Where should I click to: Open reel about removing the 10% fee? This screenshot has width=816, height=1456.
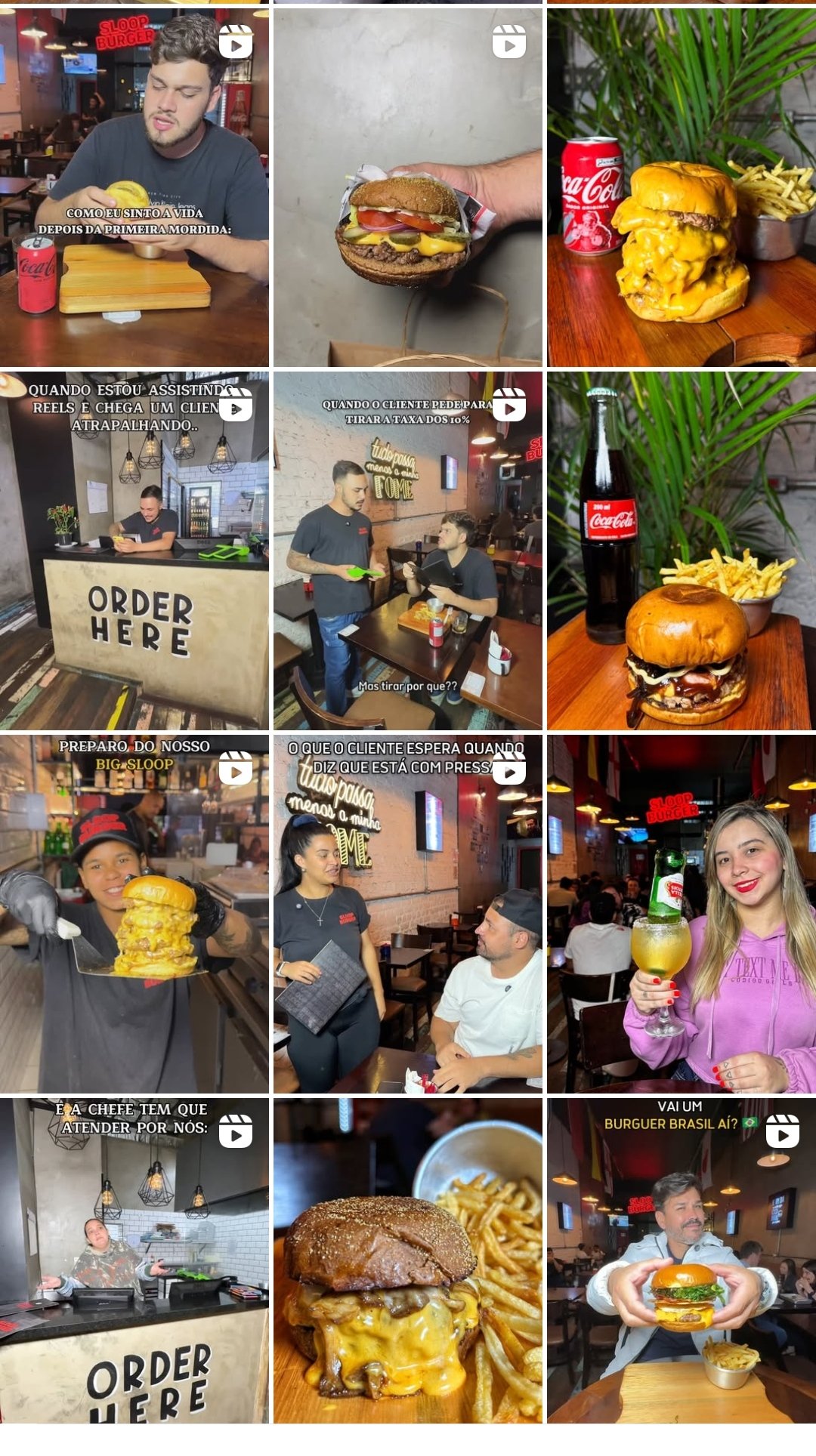[x=407, y=550]
